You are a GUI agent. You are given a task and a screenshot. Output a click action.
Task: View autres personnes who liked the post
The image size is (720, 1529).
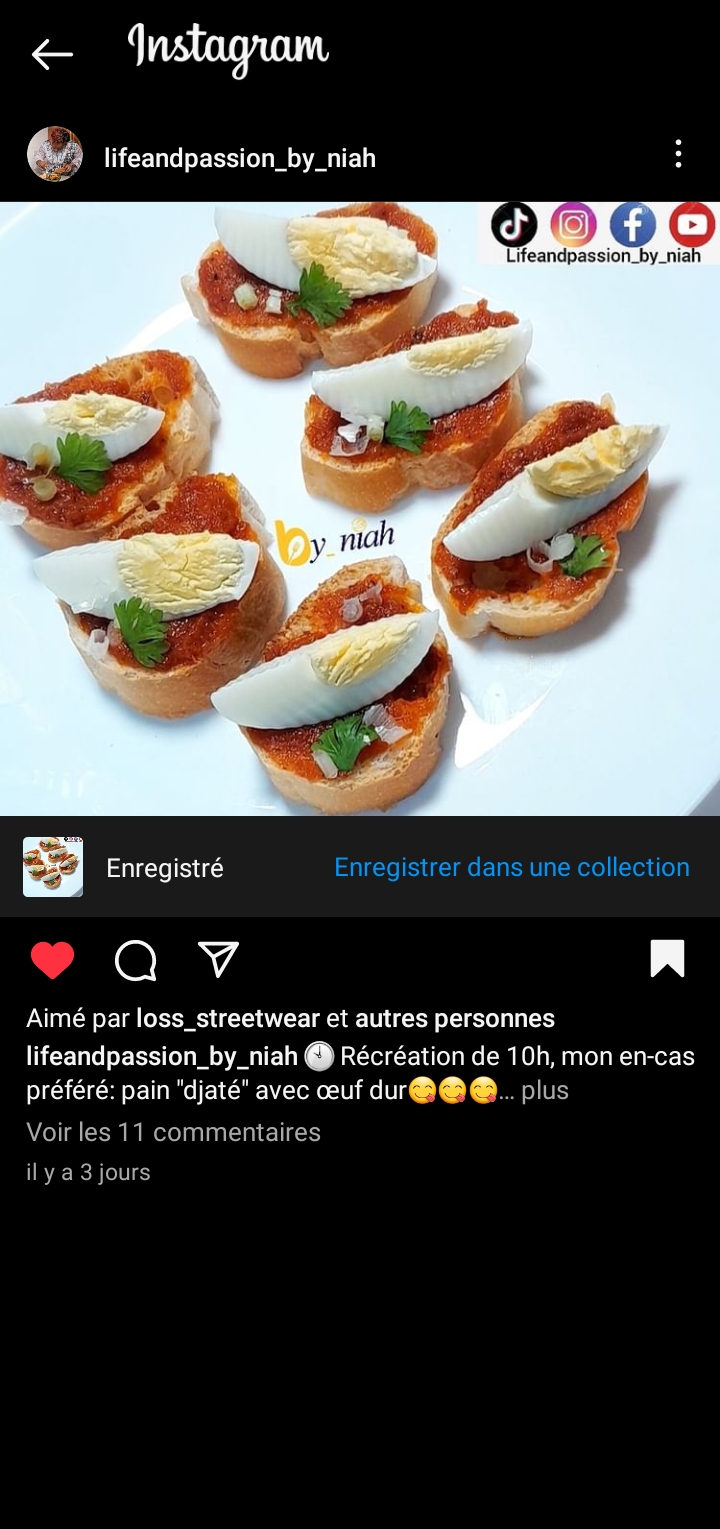[x=455, y=1019]
